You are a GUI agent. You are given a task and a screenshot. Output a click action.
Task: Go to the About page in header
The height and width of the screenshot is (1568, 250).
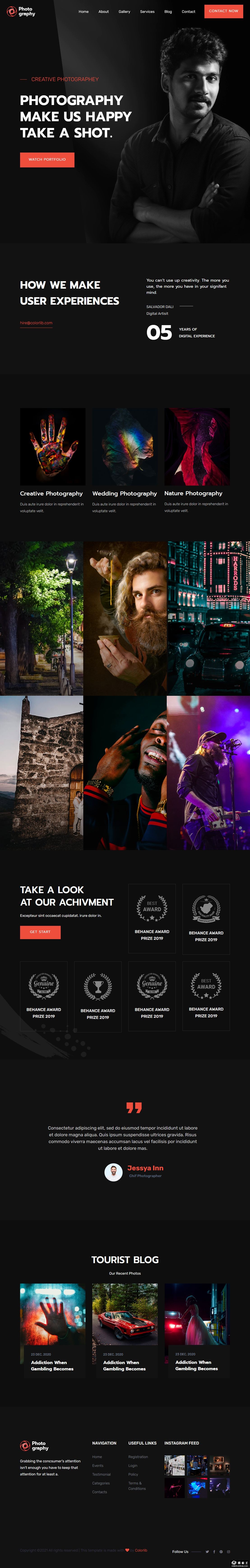tap(104, 11)
